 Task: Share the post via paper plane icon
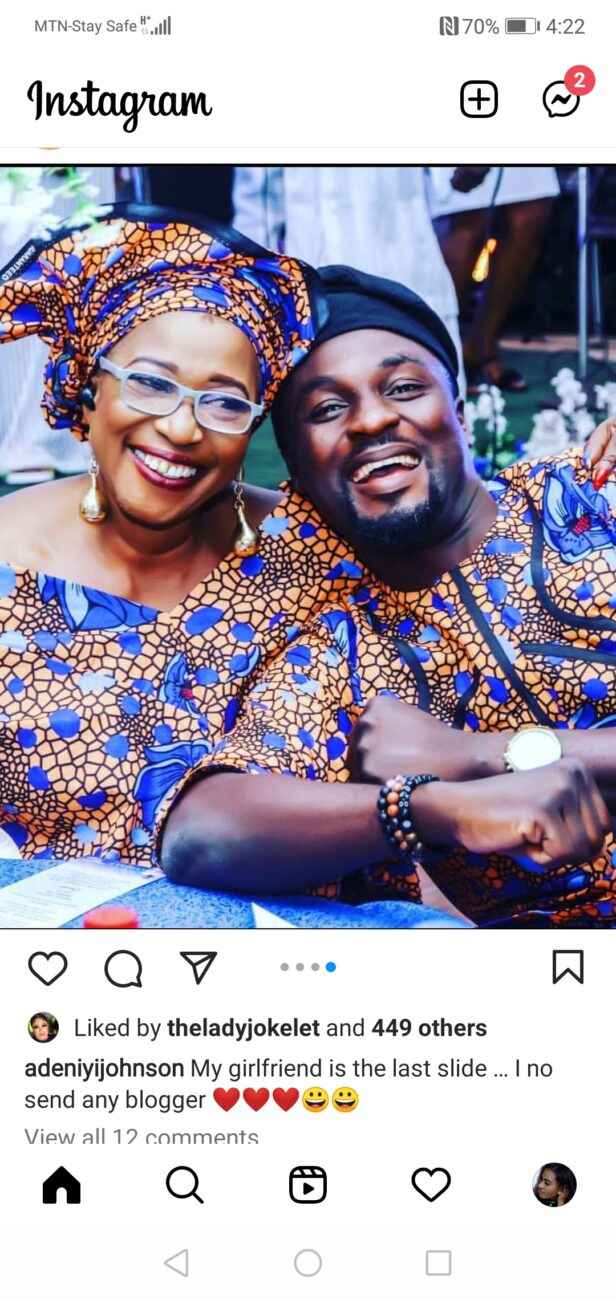coord(198,966)
